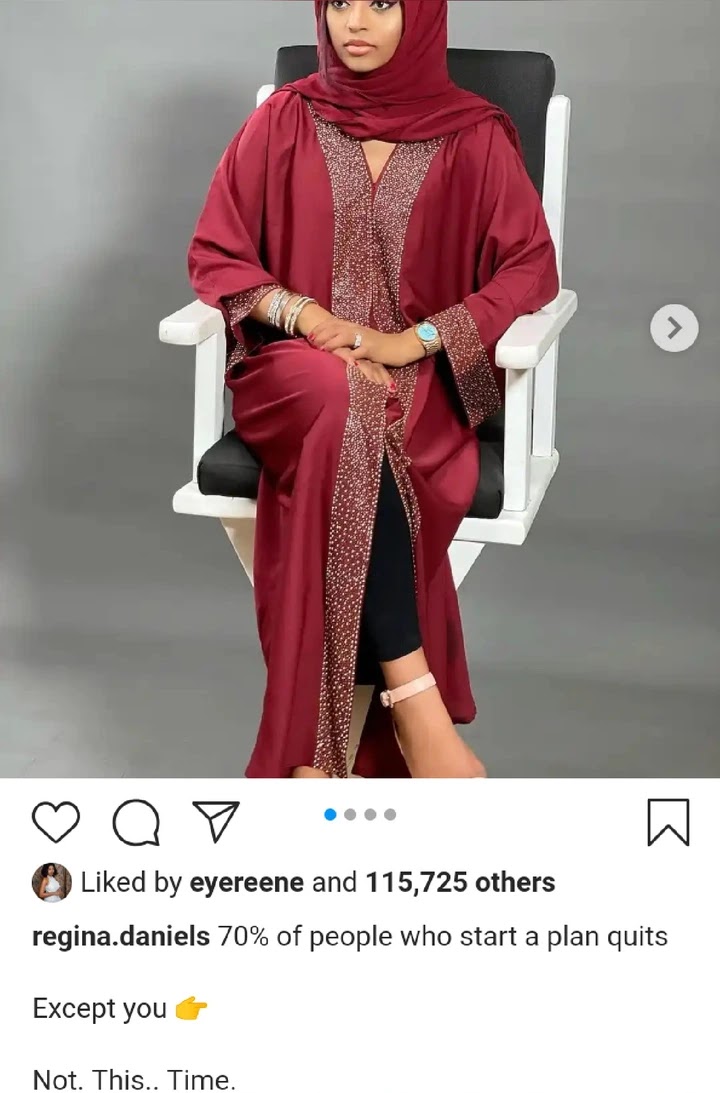Share the post via paper plane icon
Screen dimensions: 720x1093
pos(214,821)
